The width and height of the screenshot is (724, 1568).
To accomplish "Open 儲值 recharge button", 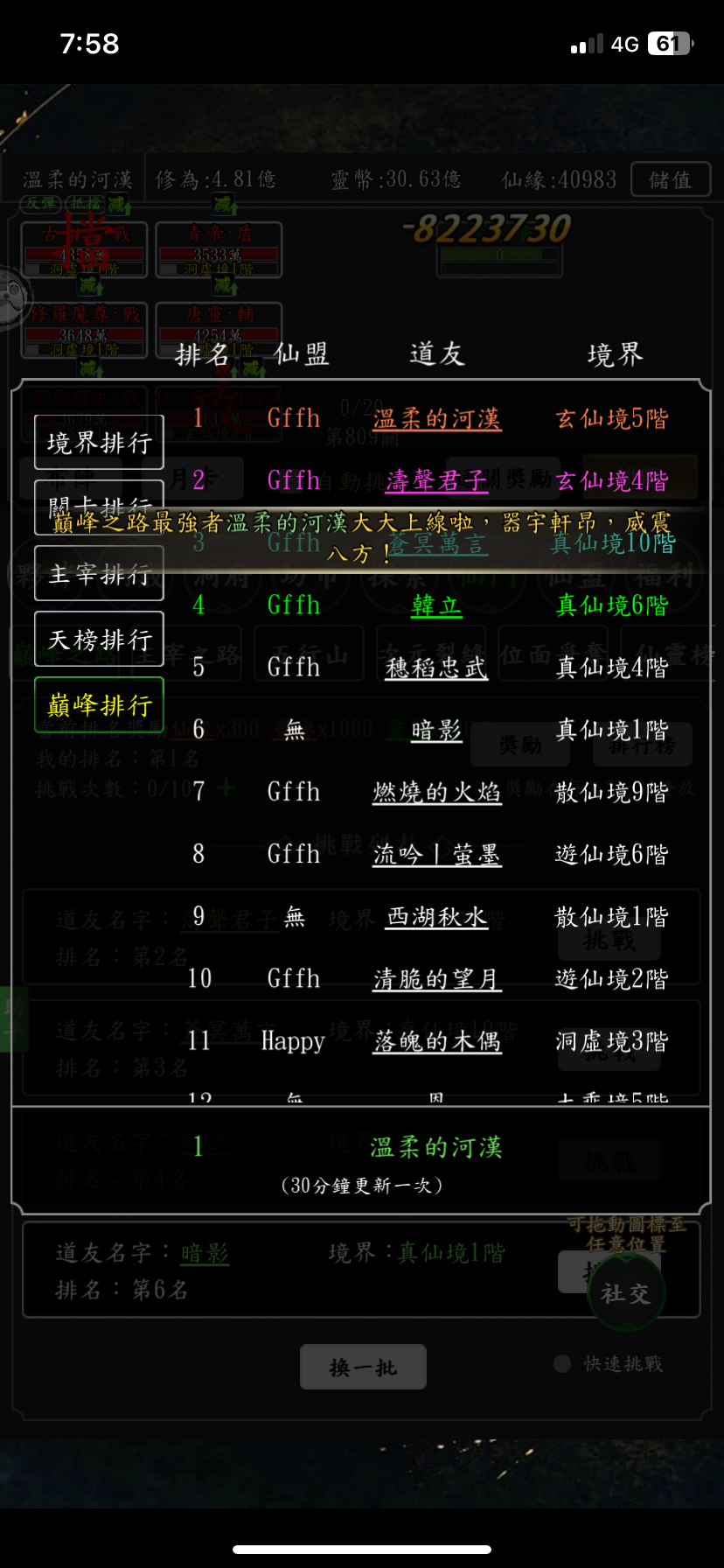I will (670, 179).
